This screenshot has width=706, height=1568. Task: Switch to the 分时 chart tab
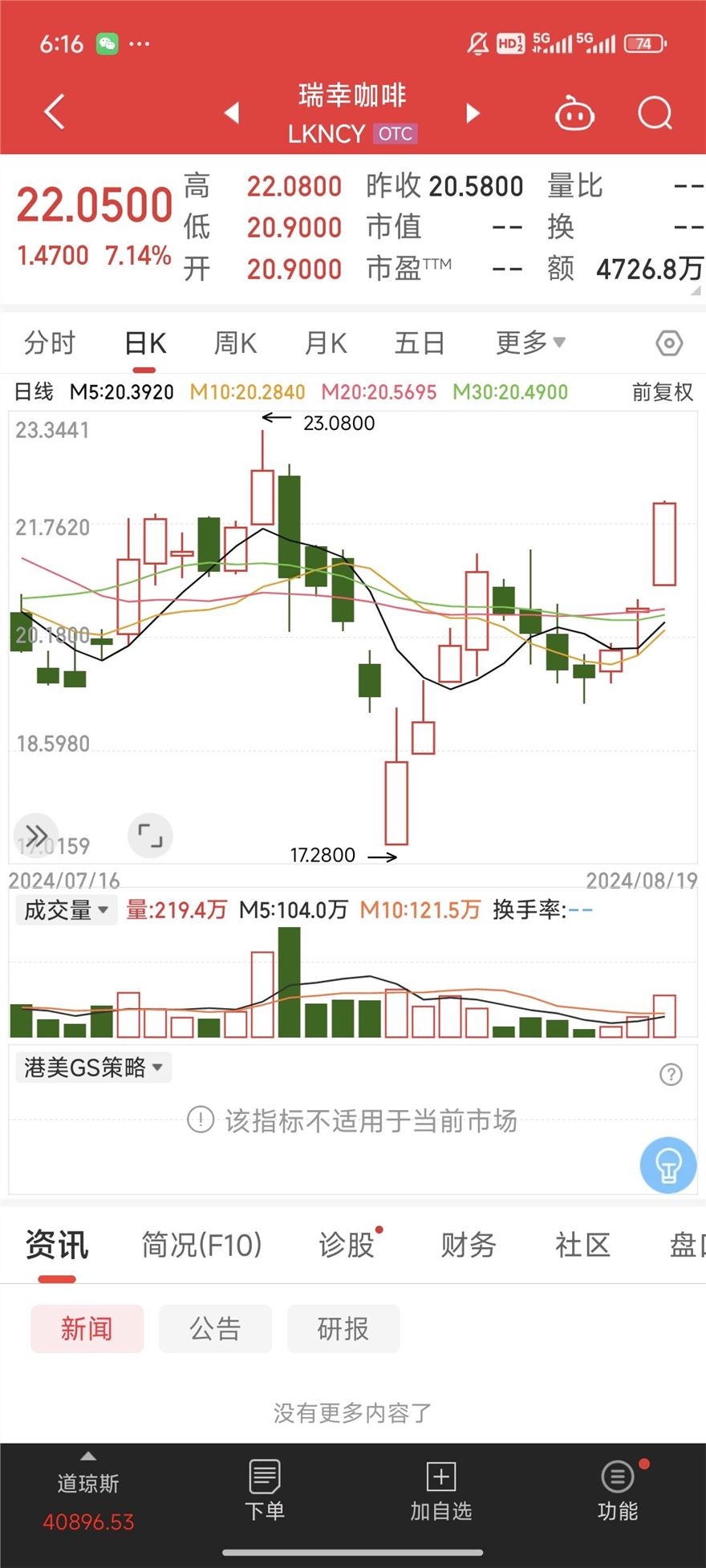pyautogui.click(x=50, y=343)
